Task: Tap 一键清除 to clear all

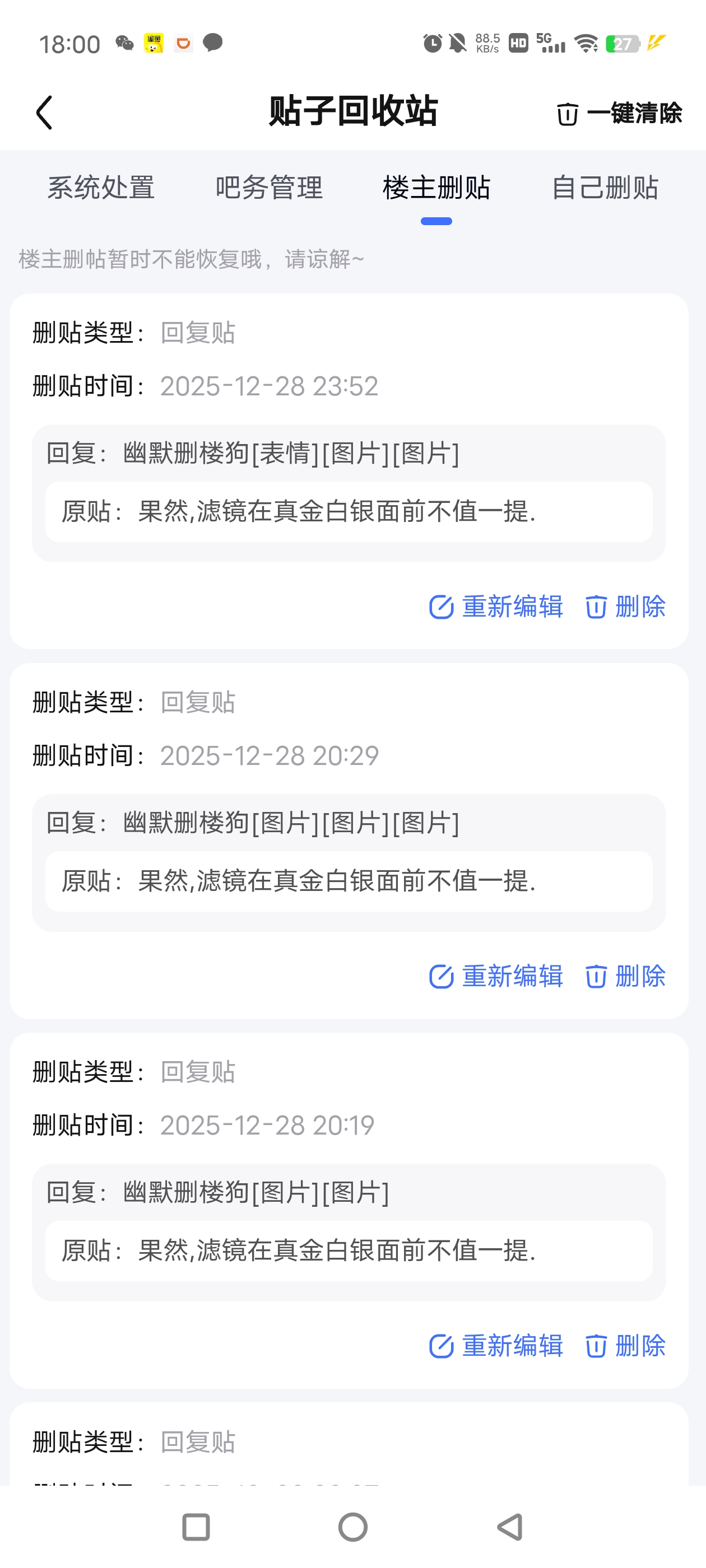Action: pyautogui.click(x=619, y=113)
